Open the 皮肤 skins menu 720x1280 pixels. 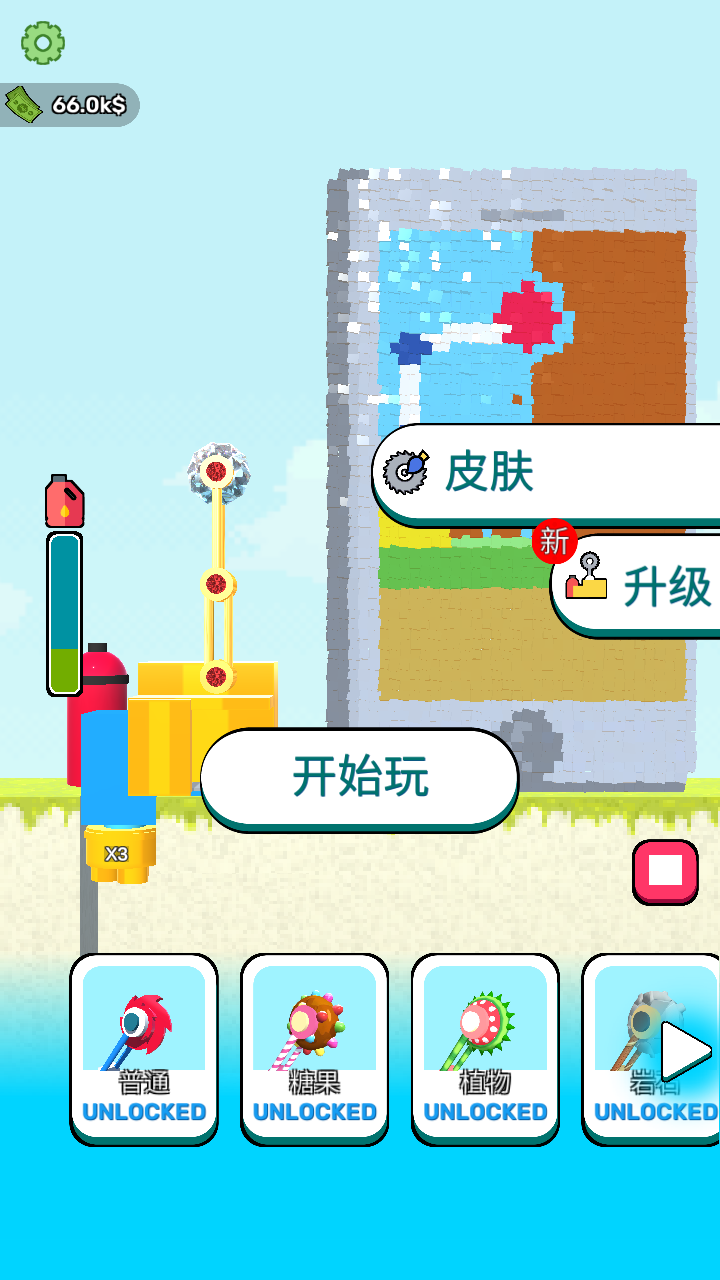coord(548,472)
